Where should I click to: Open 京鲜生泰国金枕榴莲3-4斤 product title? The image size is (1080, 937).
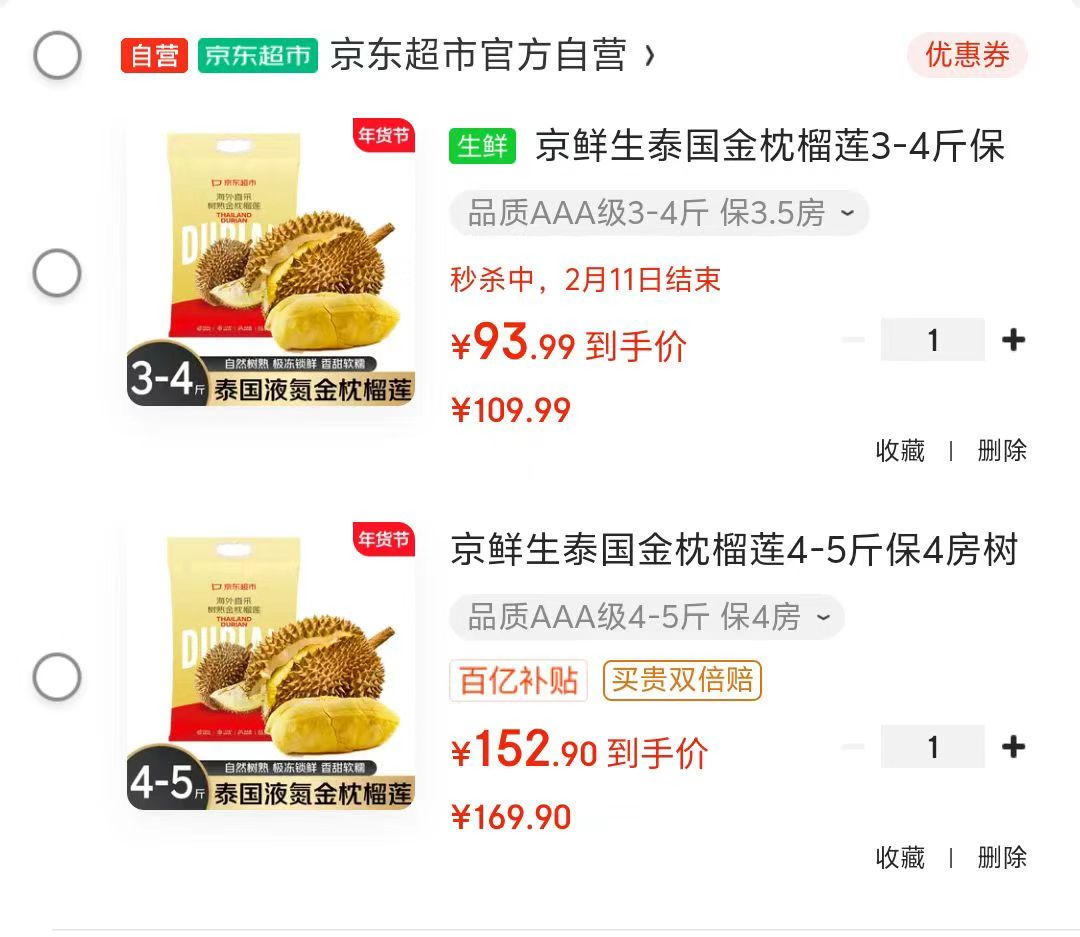tap(770, 146)
